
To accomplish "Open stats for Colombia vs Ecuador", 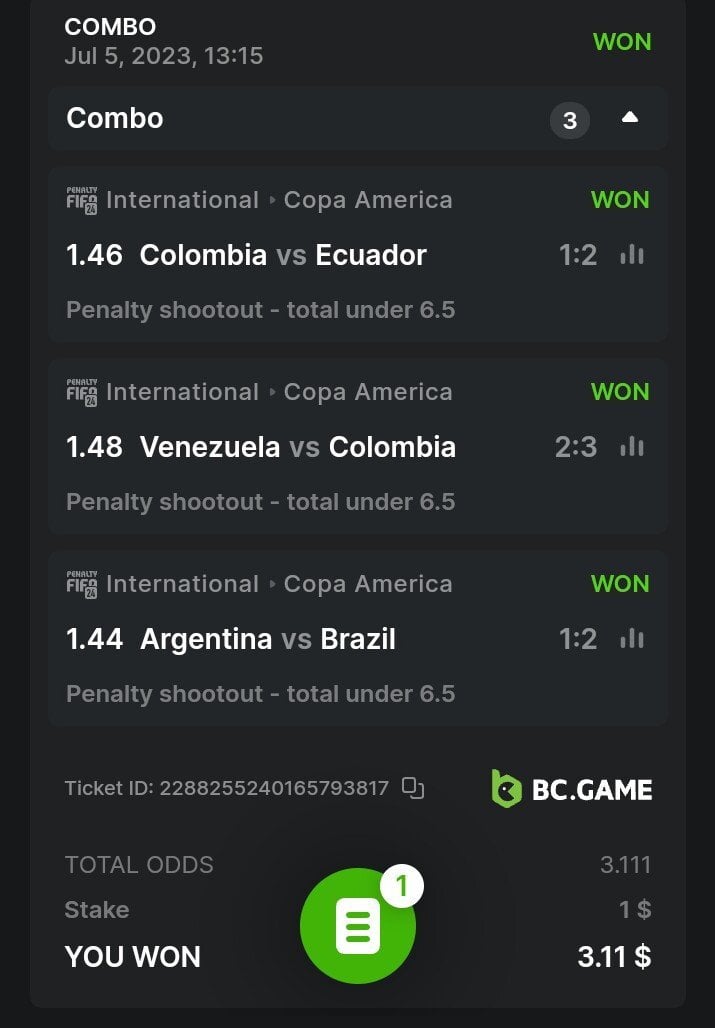I will click(631, 255).
